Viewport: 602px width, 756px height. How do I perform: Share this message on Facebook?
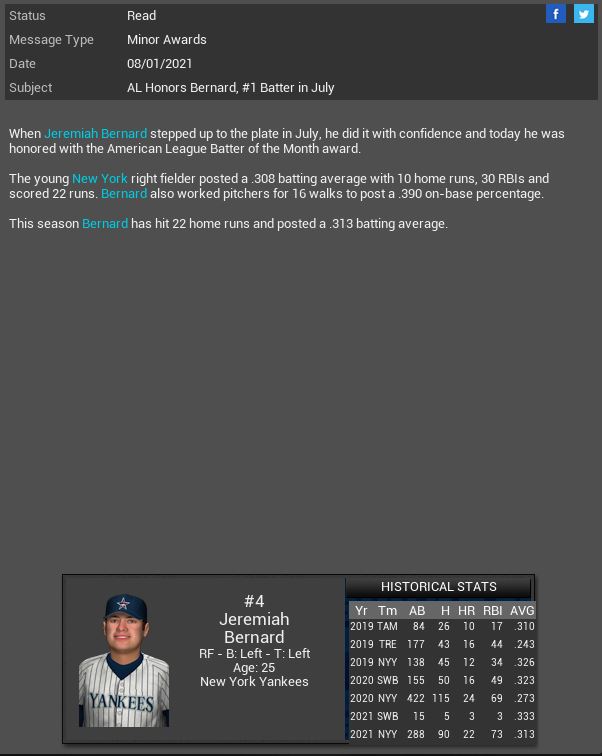tap(556, 14)
